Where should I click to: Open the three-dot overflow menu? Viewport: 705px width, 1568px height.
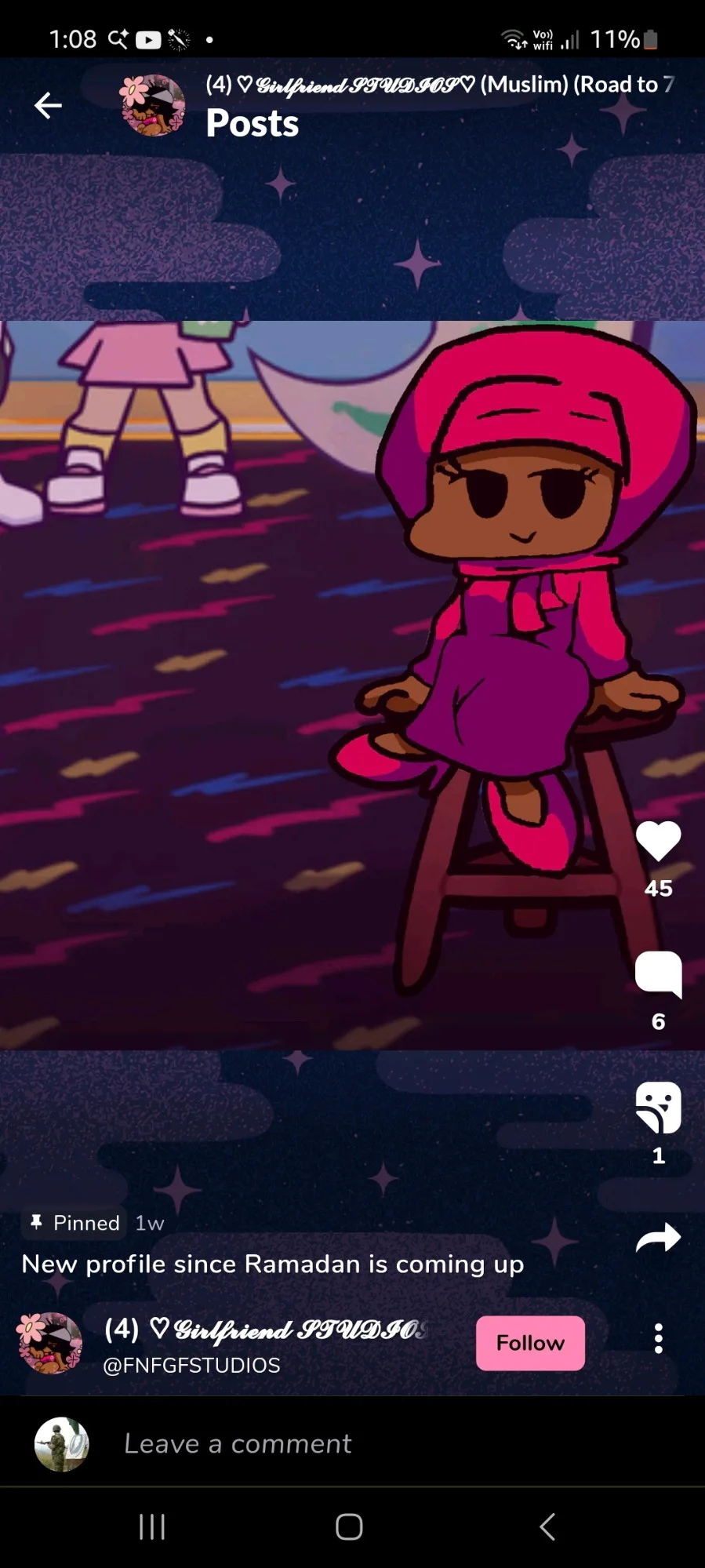click(659, 1338)
